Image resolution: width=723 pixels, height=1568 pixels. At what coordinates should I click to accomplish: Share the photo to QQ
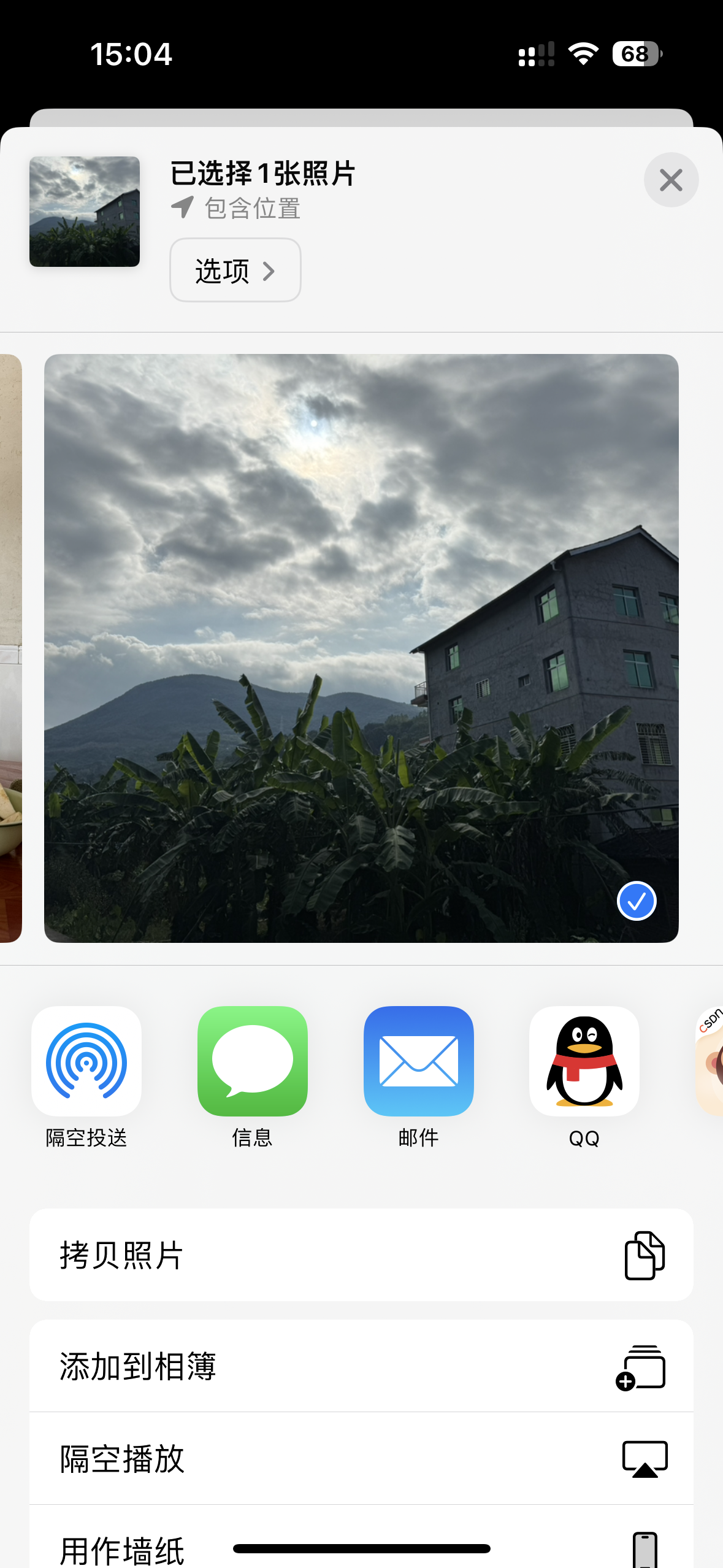(584, 1061)
